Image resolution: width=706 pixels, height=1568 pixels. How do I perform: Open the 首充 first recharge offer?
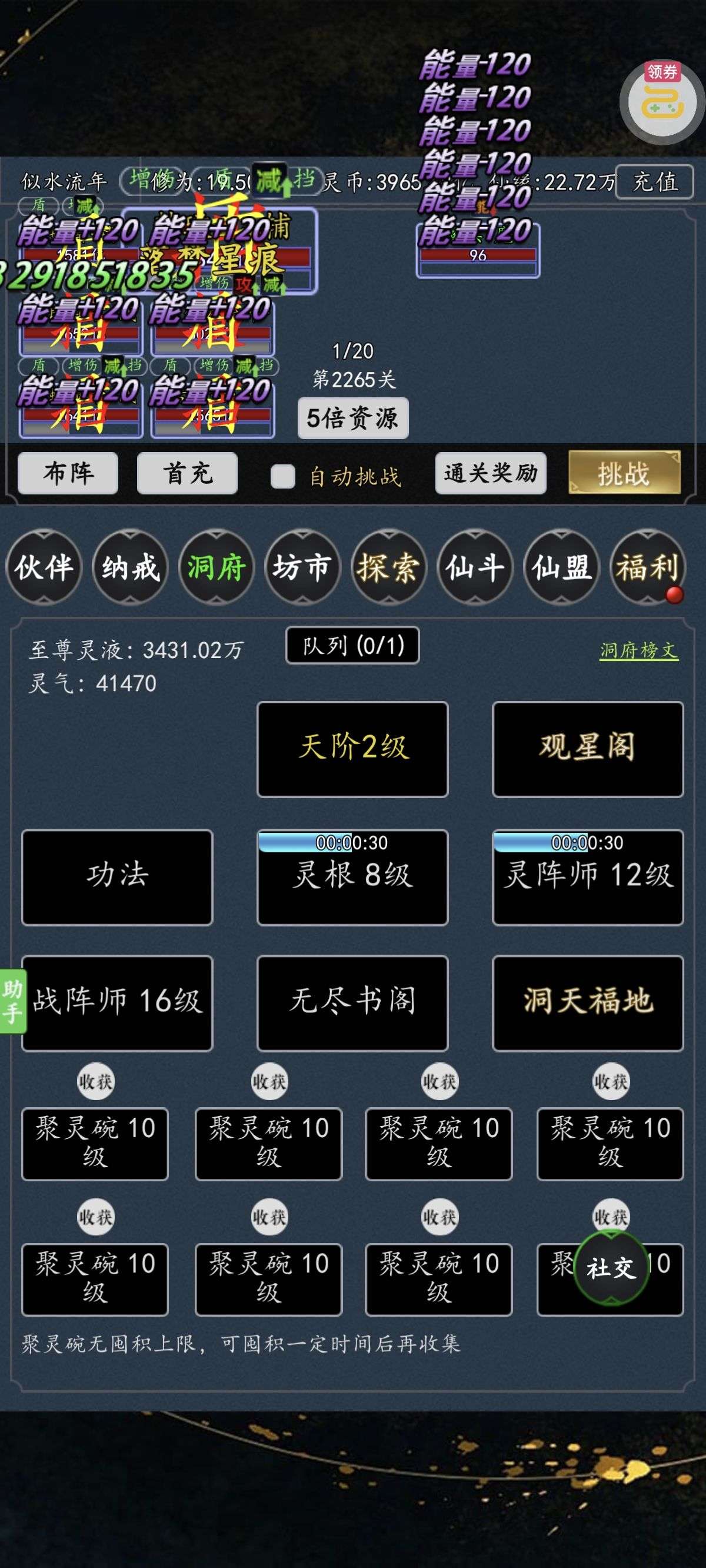point(188,473)
